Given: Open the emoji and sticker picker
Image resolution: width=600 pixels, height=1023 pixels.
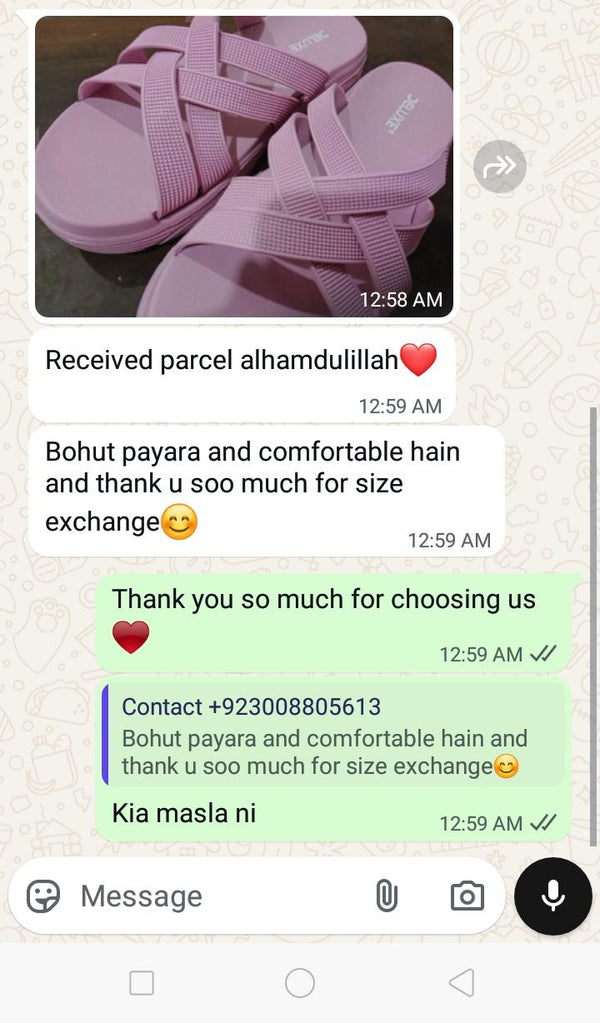Looking at the screenshot, I should [x=43, y=896].
